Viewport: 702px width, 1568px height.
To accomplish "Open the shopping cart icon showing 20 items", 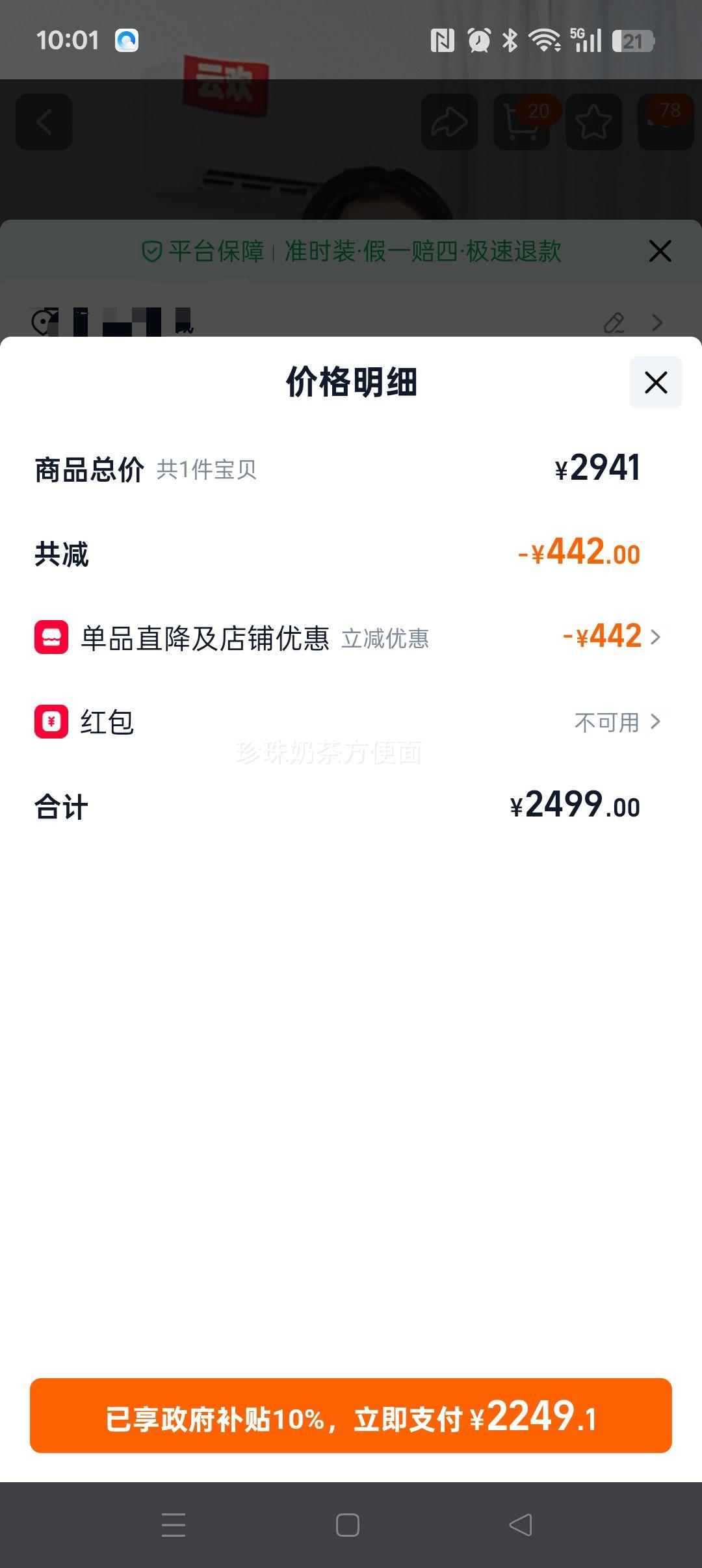I will click(521, 122).
